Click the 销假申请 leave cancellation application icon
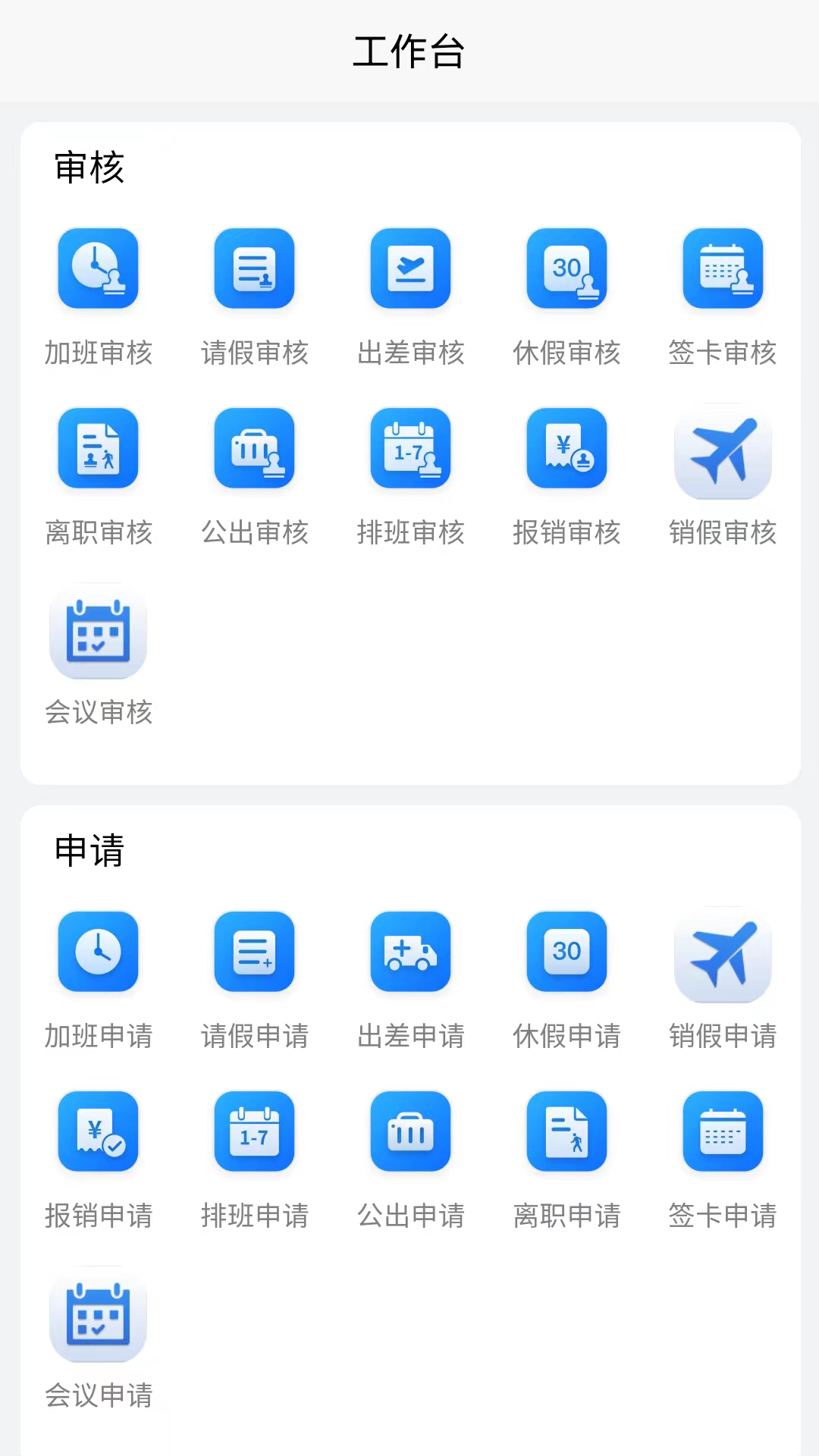This screenshot has width=819, height=1456. [x=723, y=953]
